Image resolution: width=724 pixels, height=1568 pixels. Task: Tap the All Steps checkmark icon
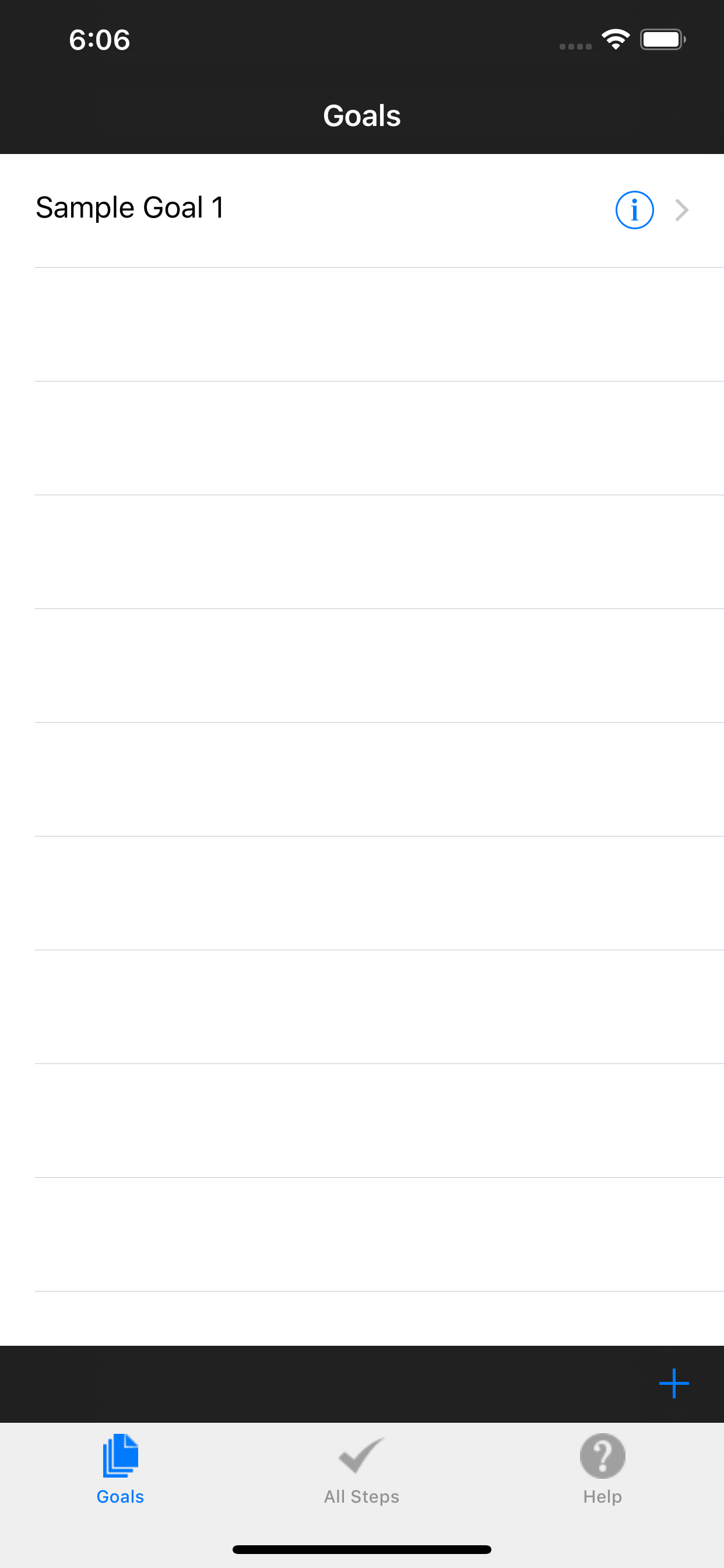pos(361,1457)
